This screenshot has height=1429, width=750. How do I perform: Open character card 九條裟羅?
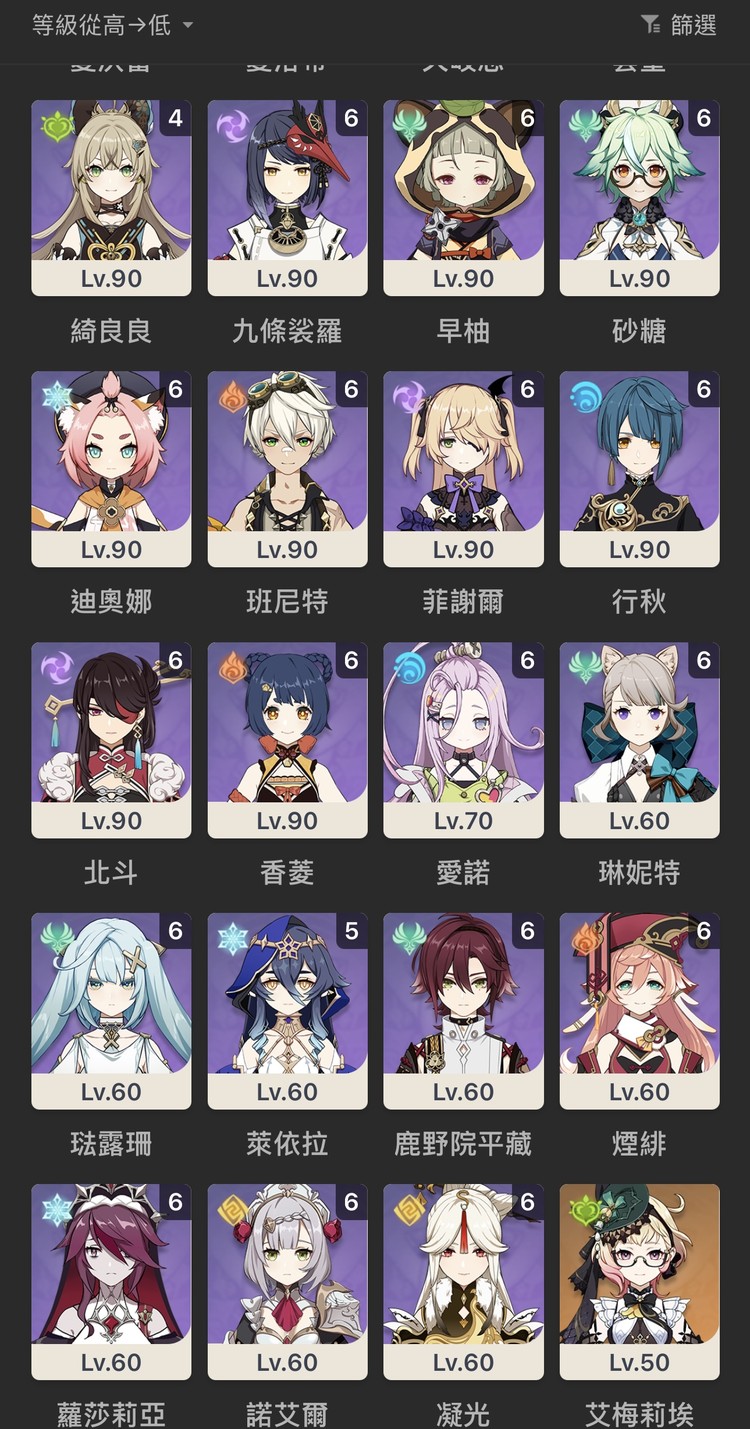[287, 198]
